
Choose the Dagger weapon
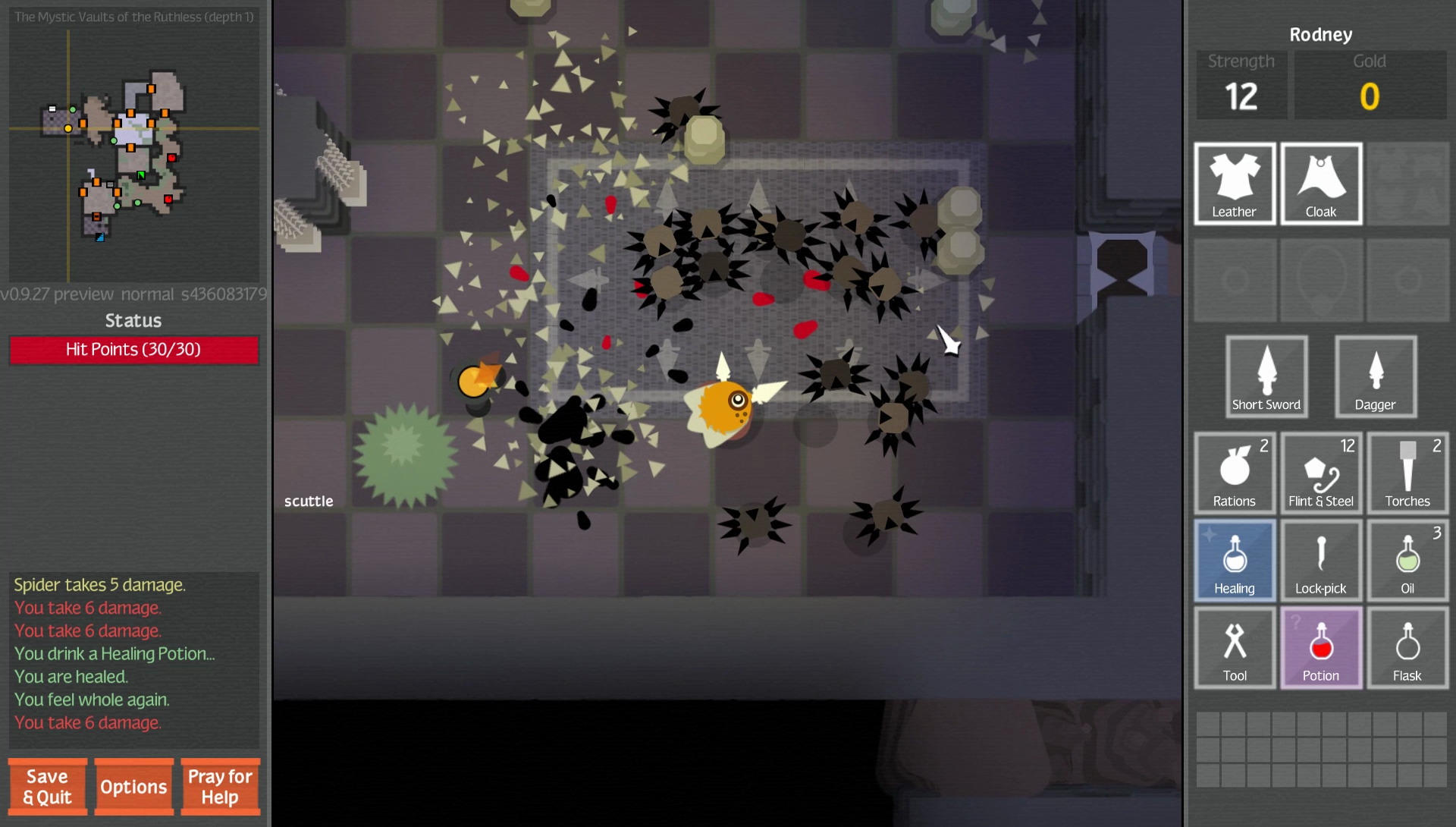pyautogui.click(x=1375, y=377)
